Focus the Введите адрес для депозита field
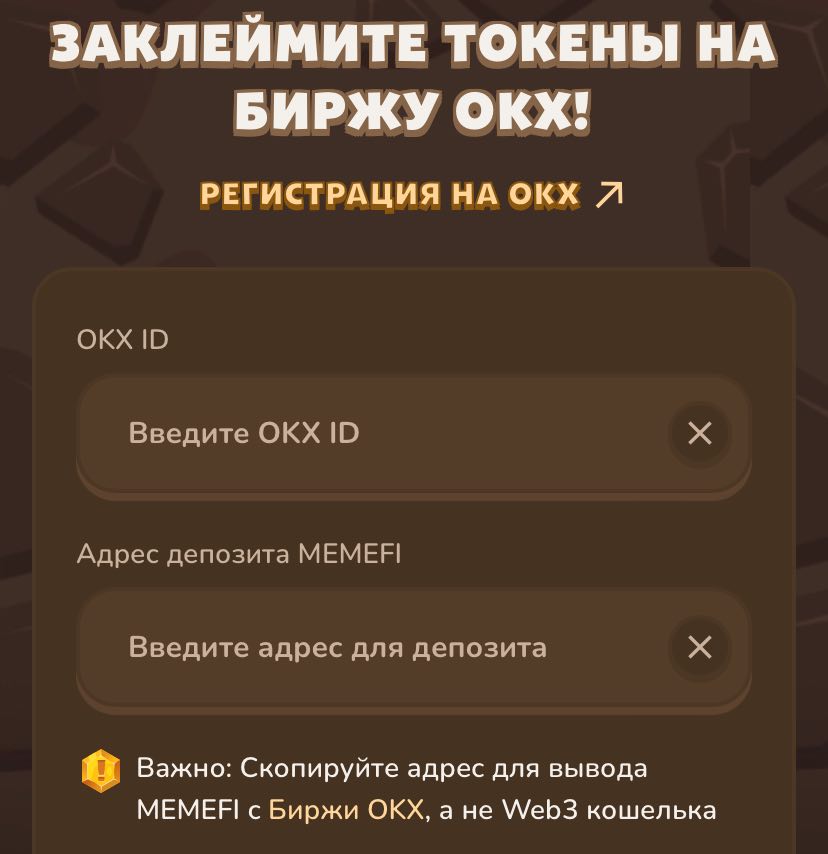The image size is (828, 854). point(370,647)
